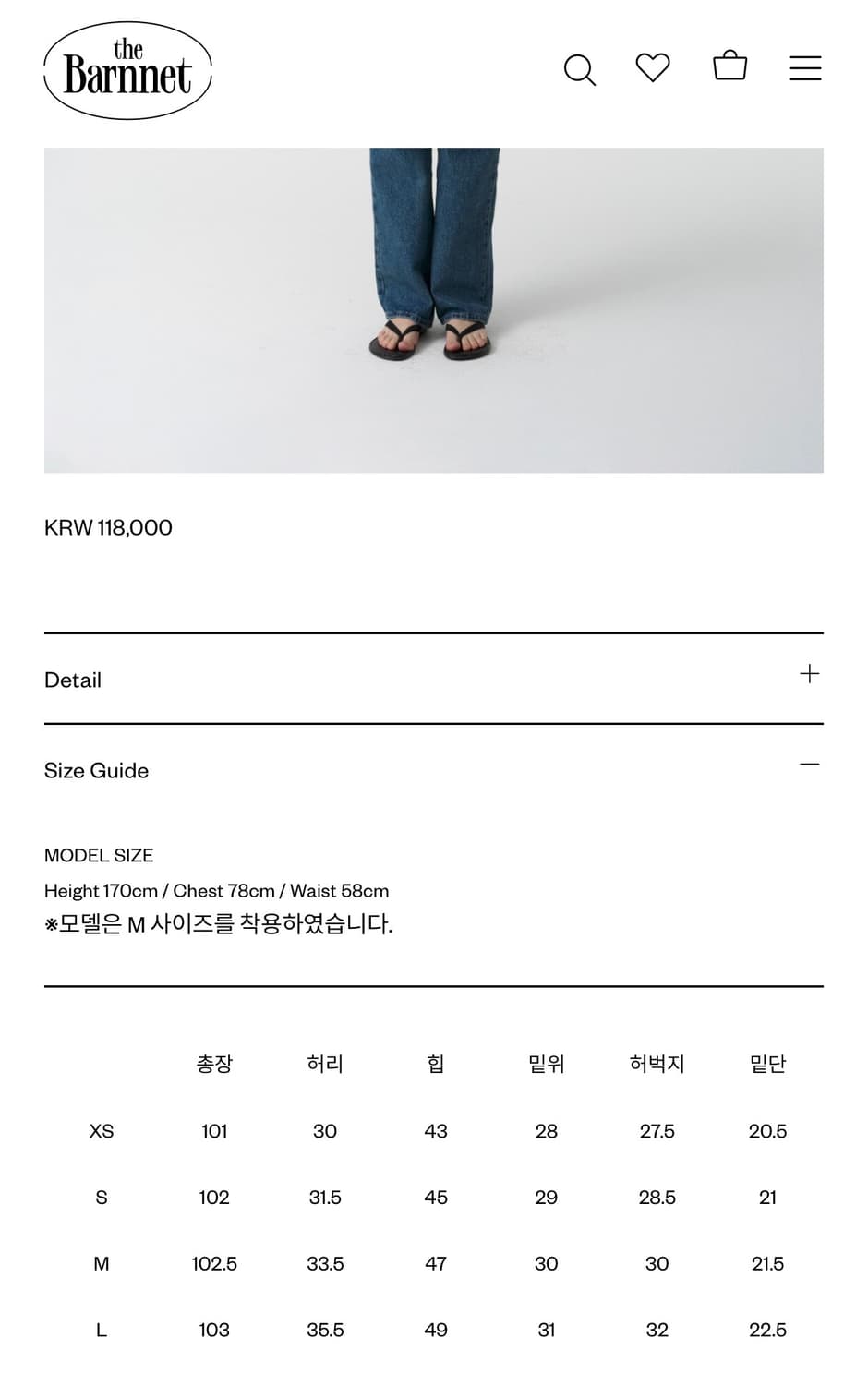Select the magnifying glass to search products
The height and width of the screenshot is (1385, 868).
(580, 66)
